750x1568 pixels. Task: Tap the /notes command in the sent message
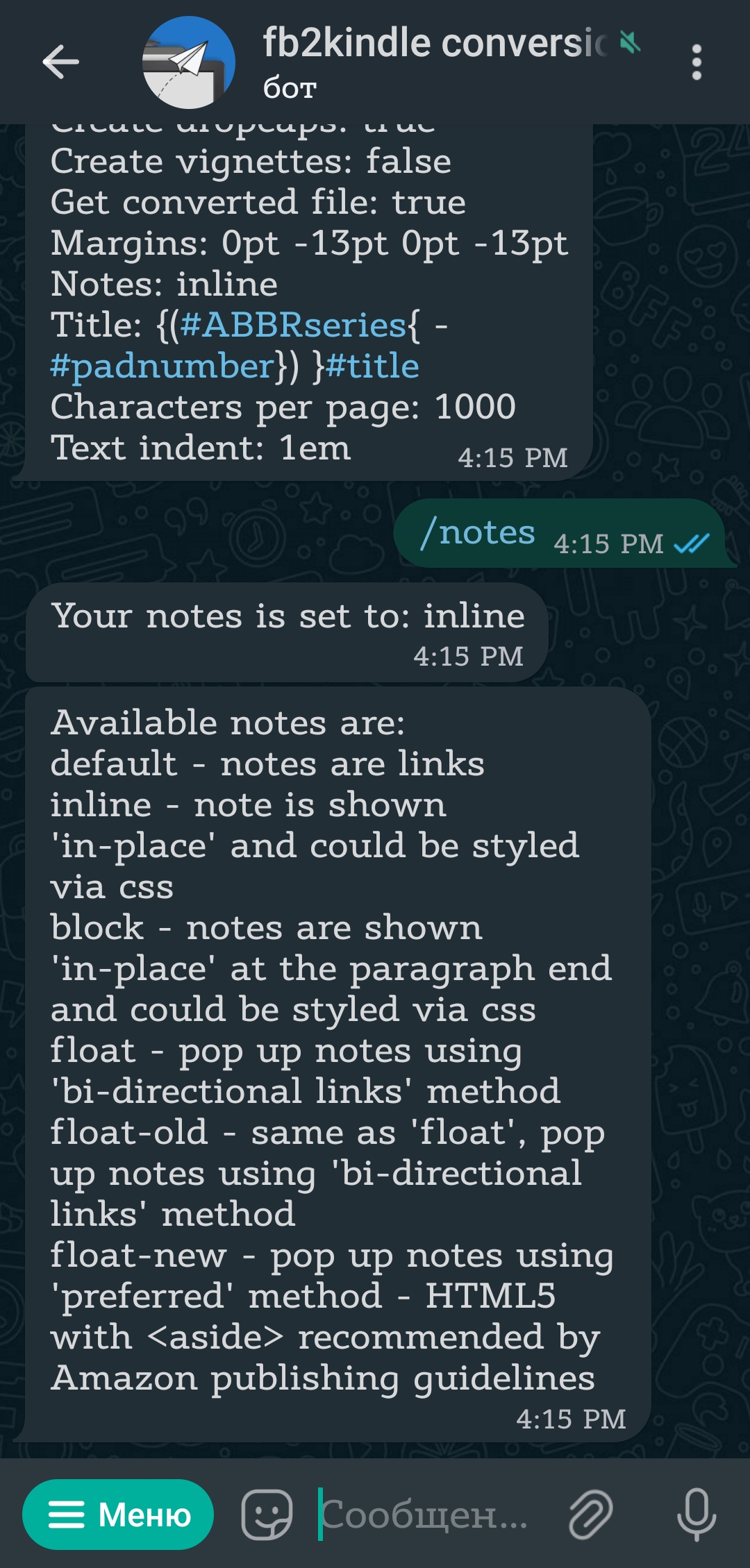tap(478, 533)
